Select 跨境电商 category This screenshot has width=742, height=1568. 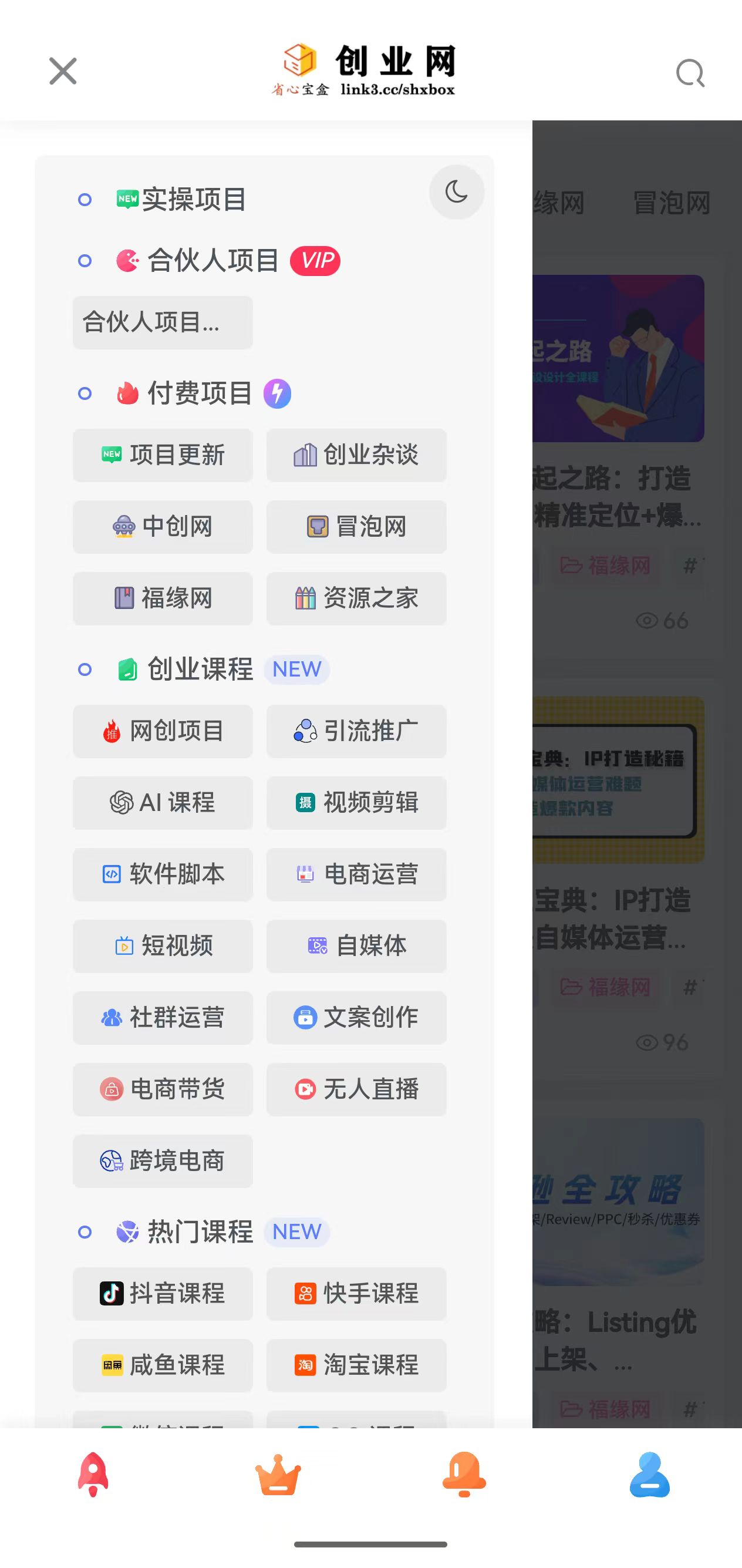(x=163, y=1161)
